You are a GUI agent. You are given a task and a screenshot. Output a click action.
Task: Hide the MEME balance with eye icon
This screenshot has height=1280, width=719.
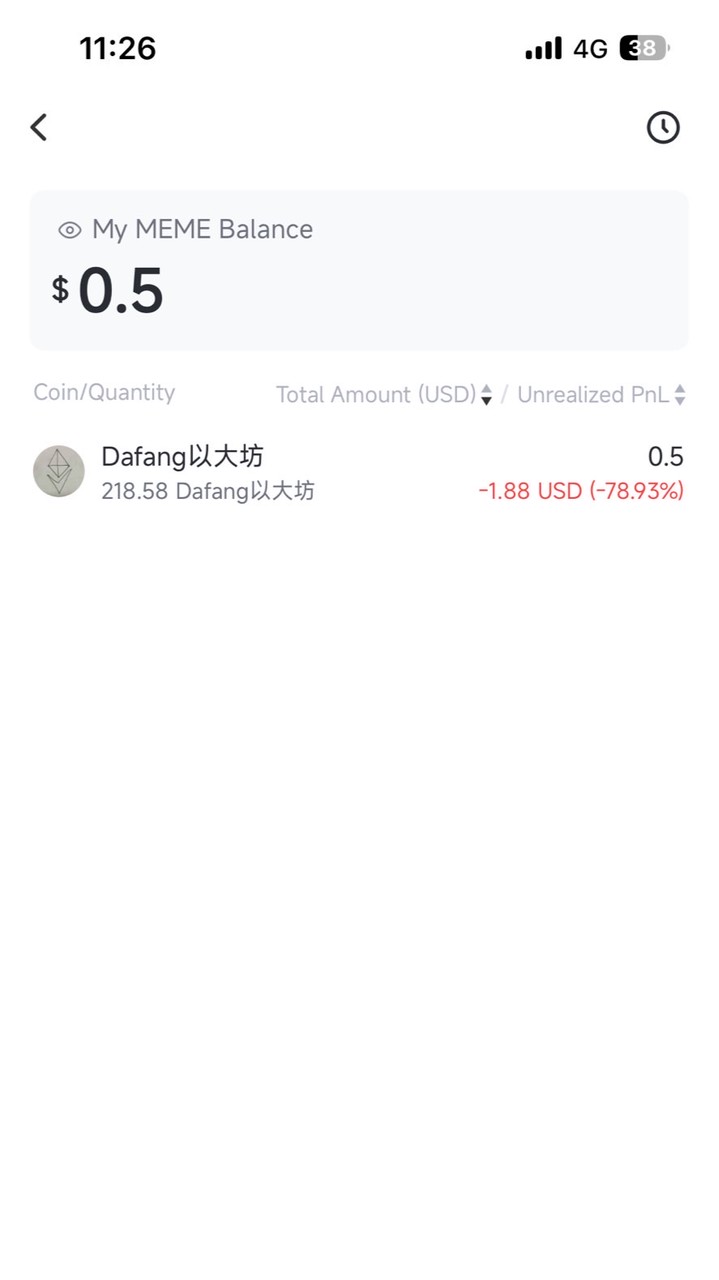70,230
